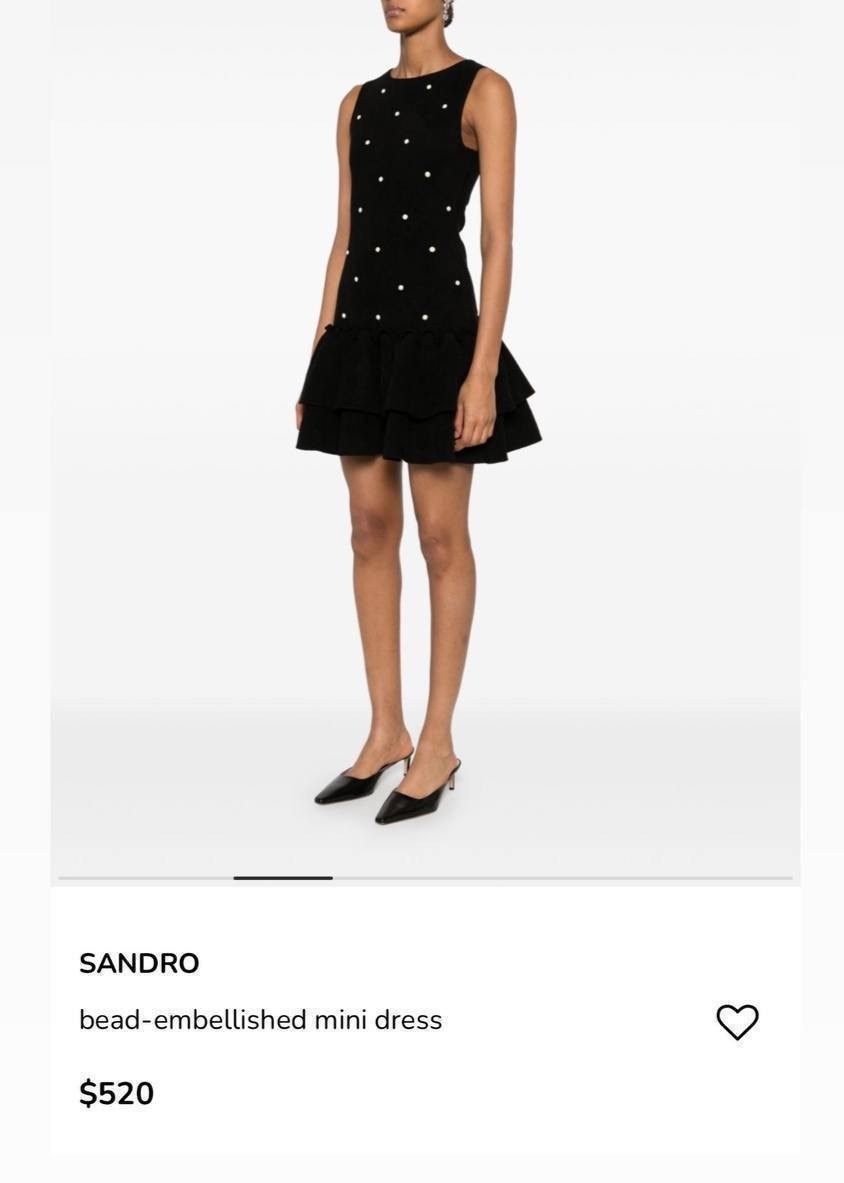Add the Sandro dress to wishlist
Viewport: 844px width, 1183px height.
(x=737, y=1021)
